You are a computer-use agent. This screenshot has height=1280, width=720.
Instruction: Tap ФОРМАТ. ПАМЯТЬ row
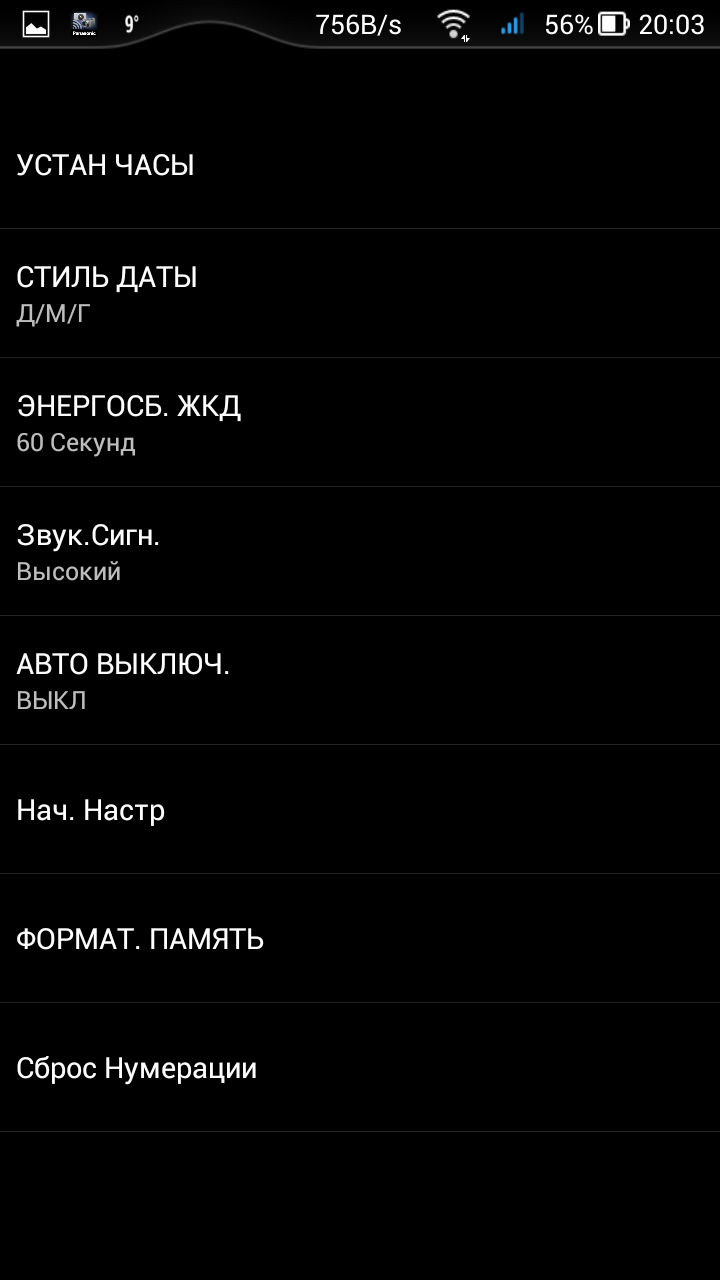(360, 938)
